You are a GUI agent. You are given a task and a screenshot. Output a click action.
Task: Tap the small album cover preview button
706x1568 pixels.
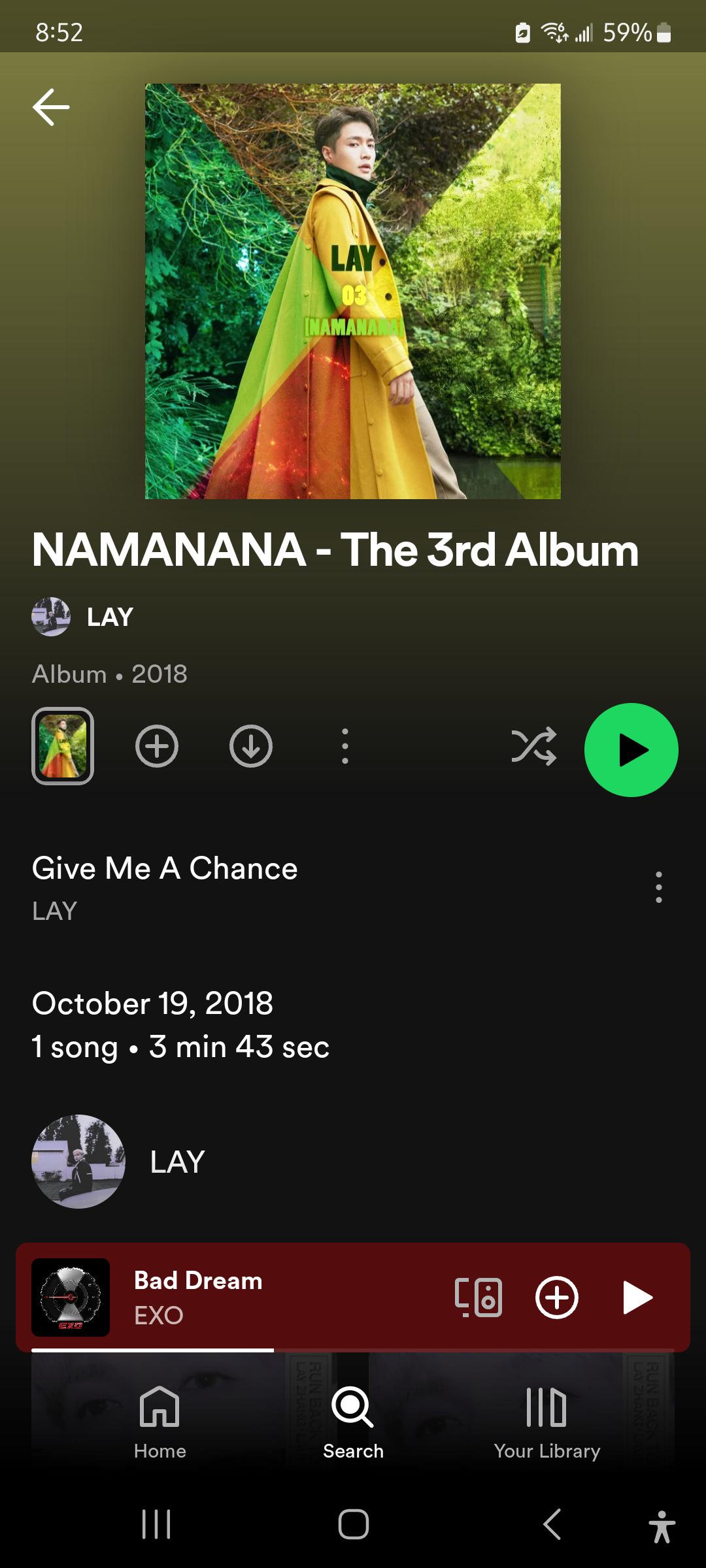coord(63,746)
